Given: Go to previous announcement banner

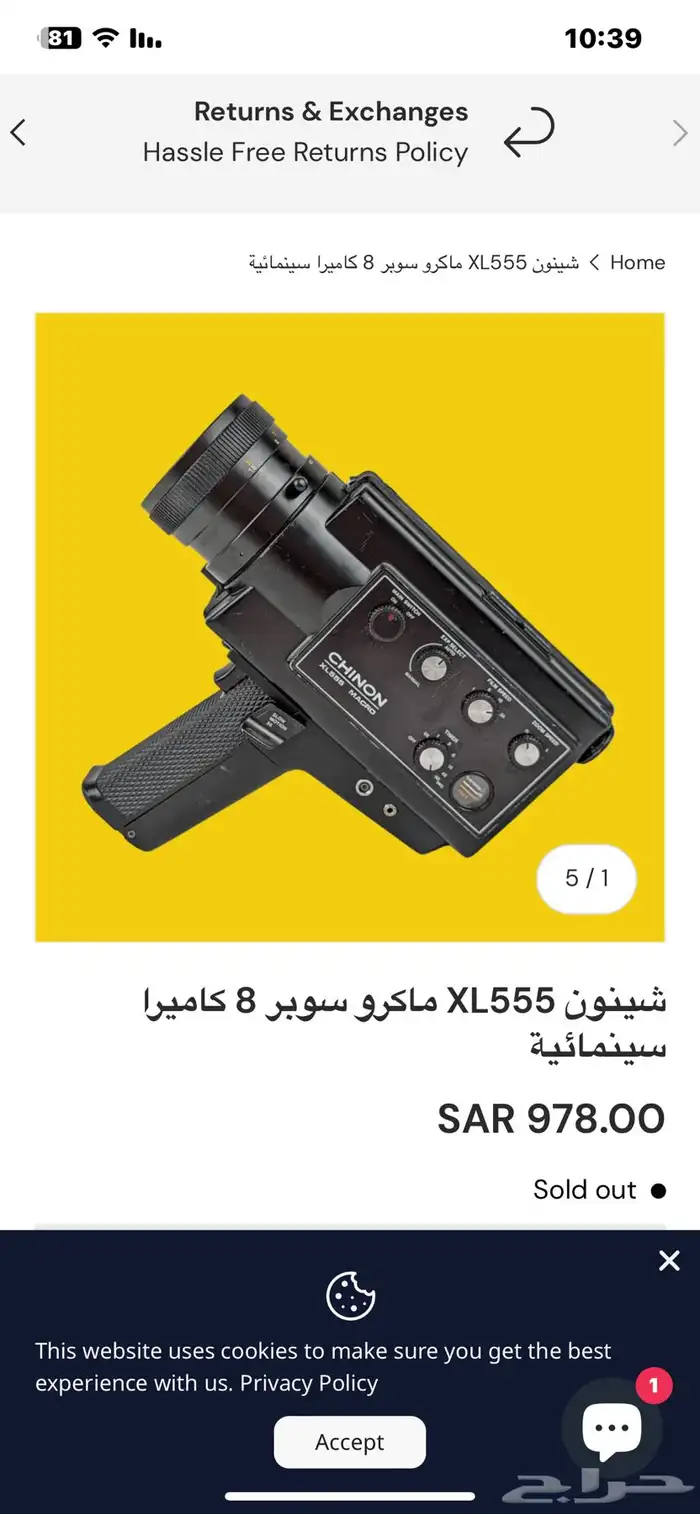Looking at the screenshot, I should [18, 133].
